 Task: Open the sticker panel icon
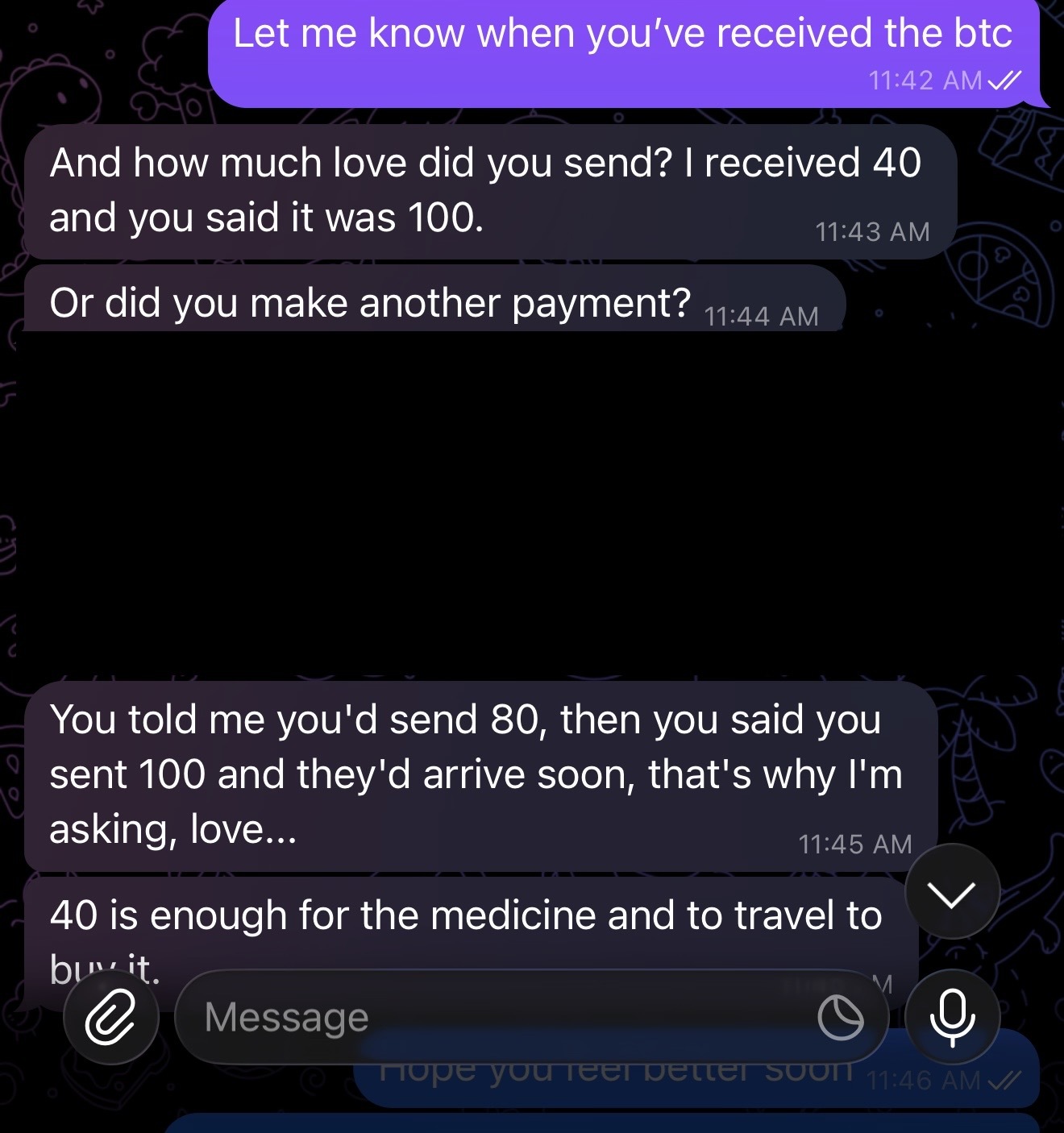pyautogui.click(x=841, y=1018)
